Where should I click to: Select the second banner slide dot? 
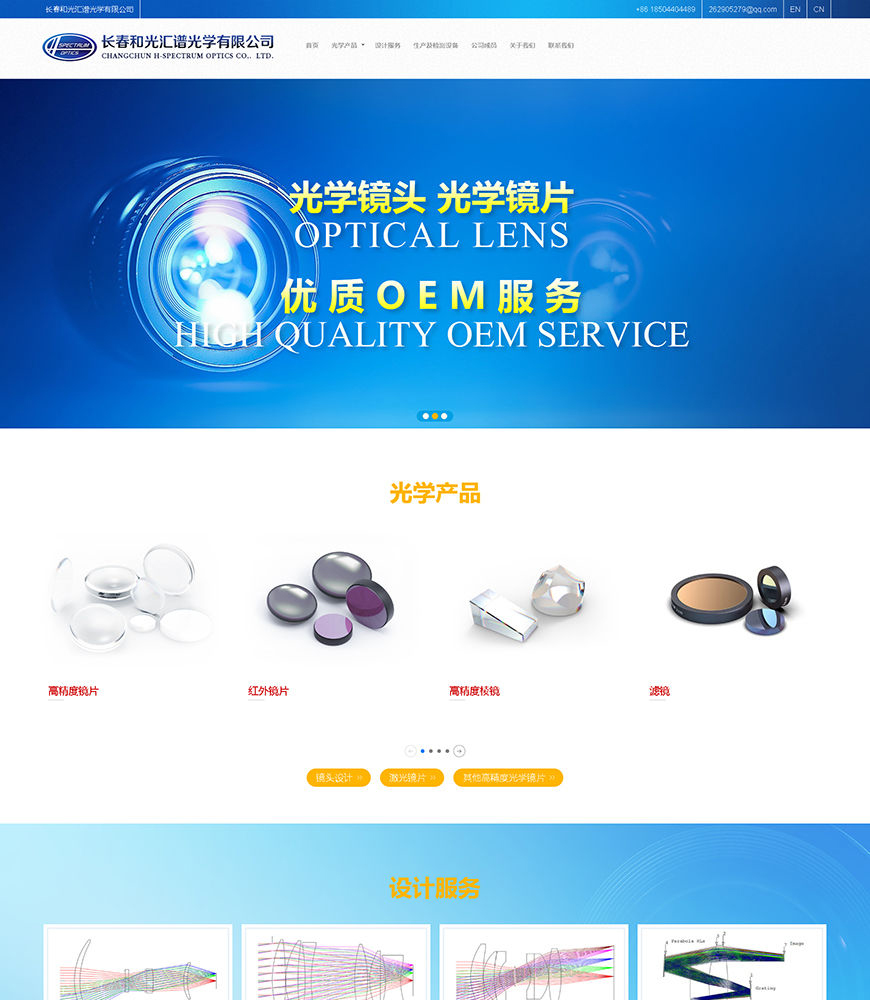click(435, 416)
